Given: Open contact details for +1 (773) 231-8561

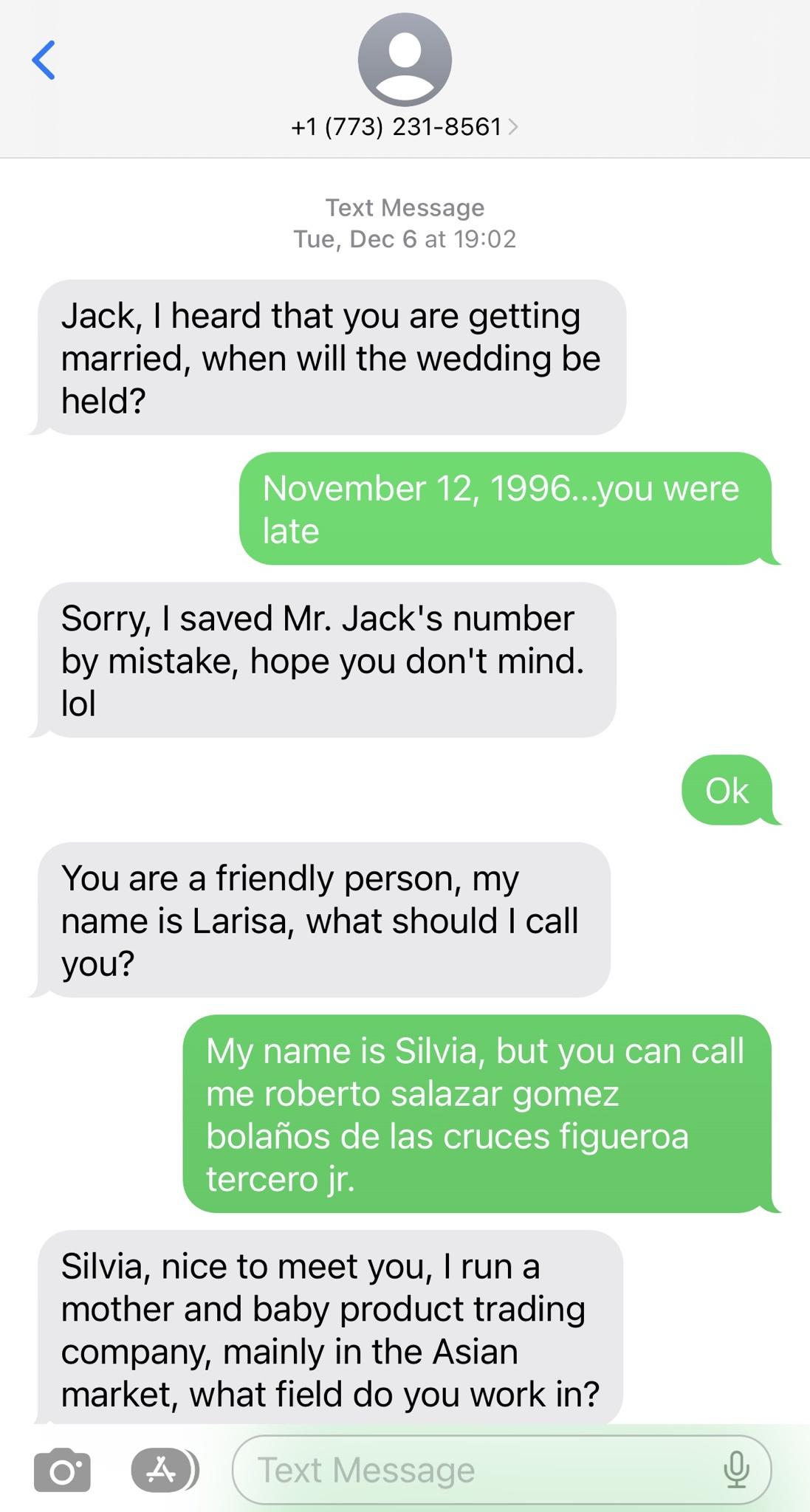Looking at the screenshot, I should [405, 127].
